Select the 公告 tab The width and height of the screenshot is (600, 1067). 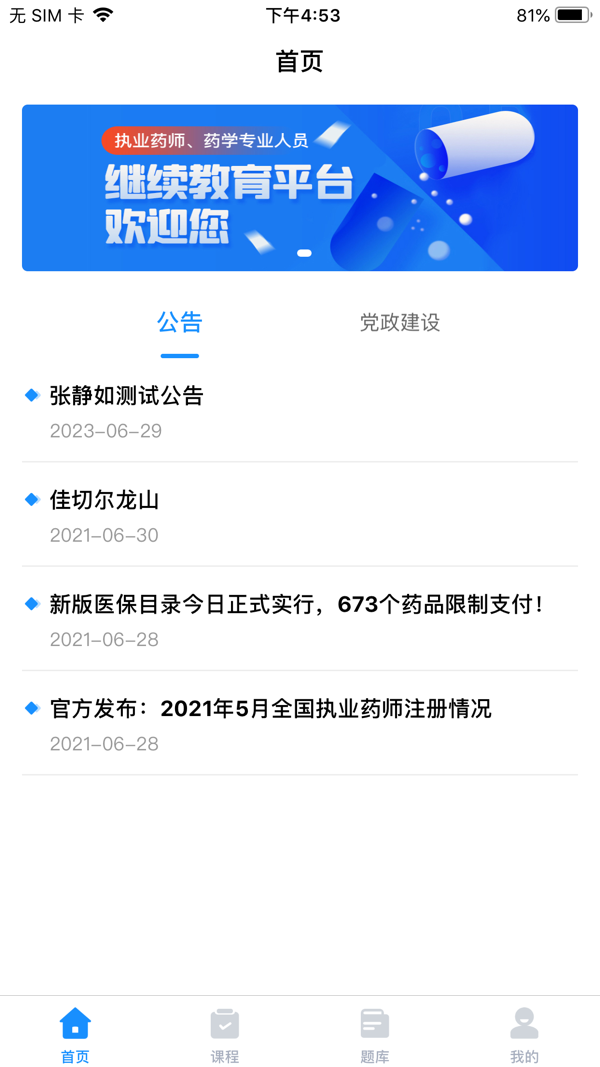180,323
